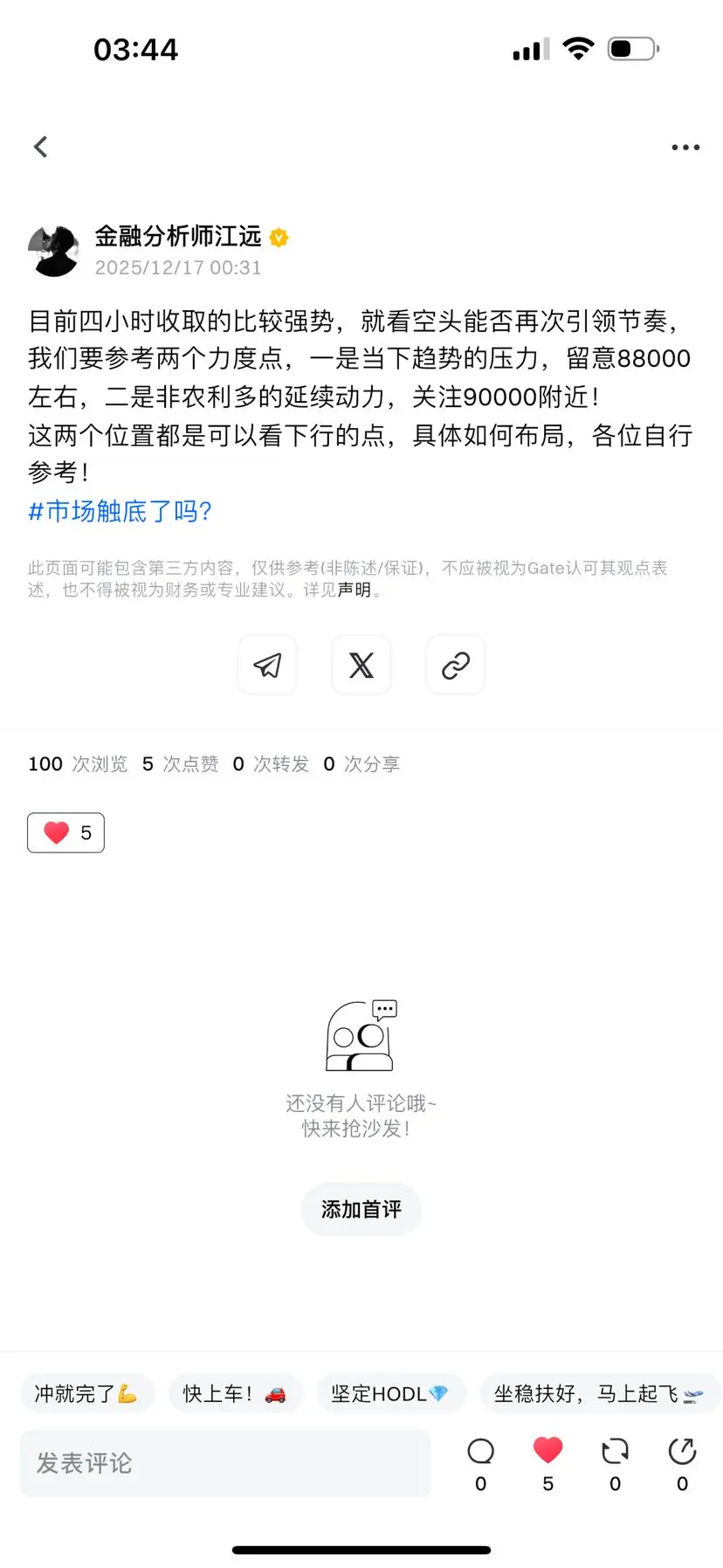Share the post to X
Viewport: 723px width, 1568px height.
[x=361, y=665]
